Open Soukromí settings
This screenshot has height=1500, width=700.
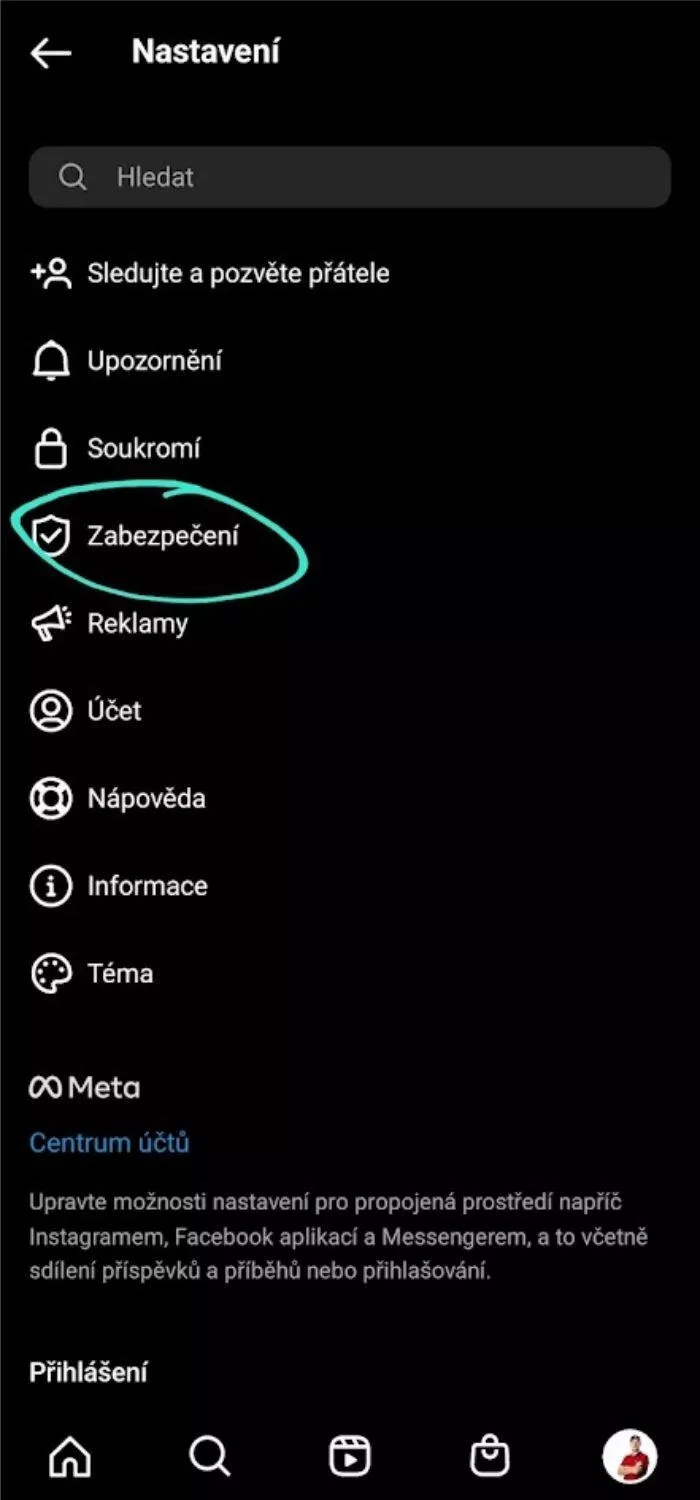point(350,448)
